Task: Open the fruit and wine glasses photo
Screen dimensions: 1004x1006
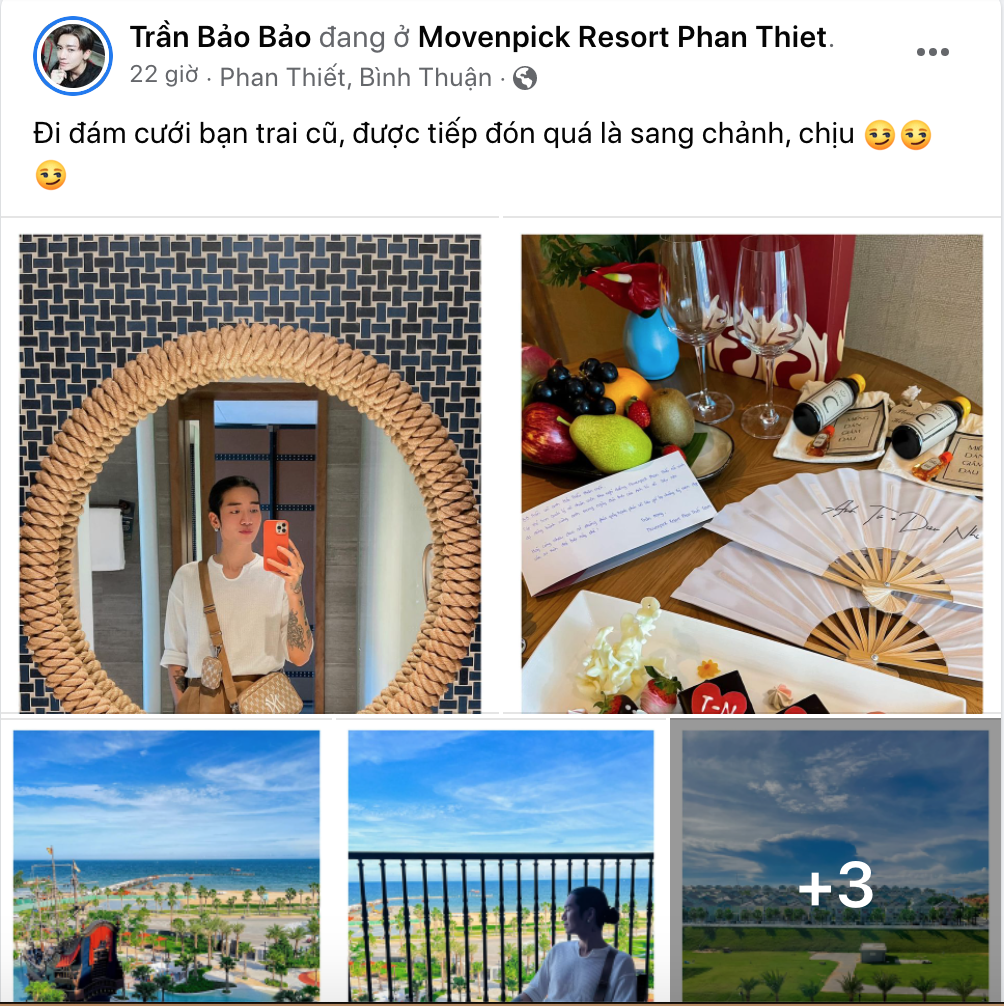Action: 752,473
